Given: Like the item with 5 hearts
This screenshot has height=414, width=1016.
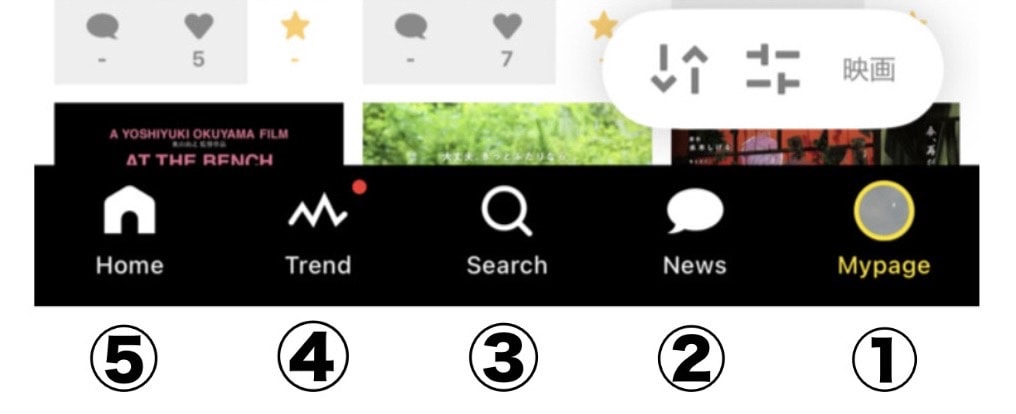Looking at the screenshot, I should (x=199, y=28).
